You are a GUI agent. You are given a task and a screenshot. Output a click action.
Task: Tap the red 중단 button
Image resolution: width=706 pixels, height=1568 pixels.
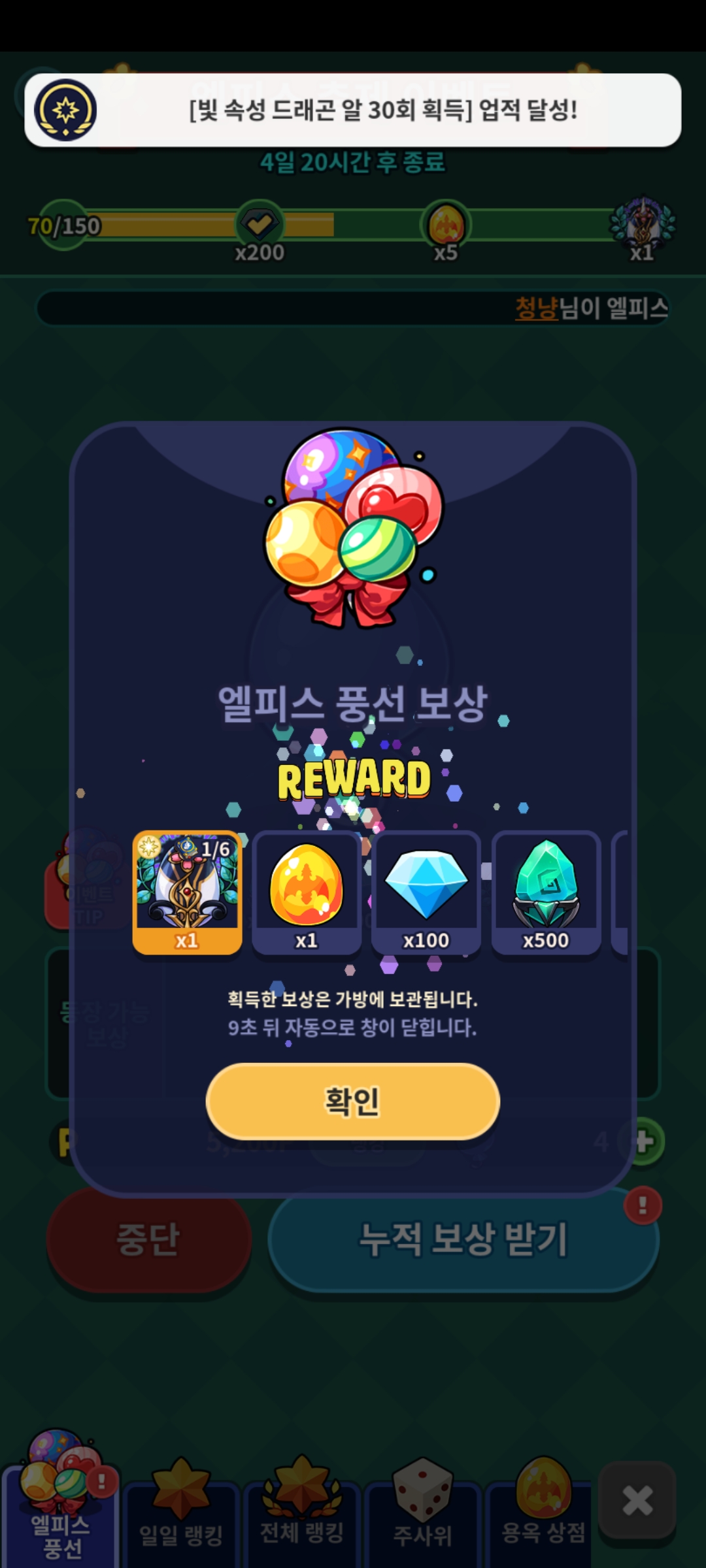tap(148, 1239)
